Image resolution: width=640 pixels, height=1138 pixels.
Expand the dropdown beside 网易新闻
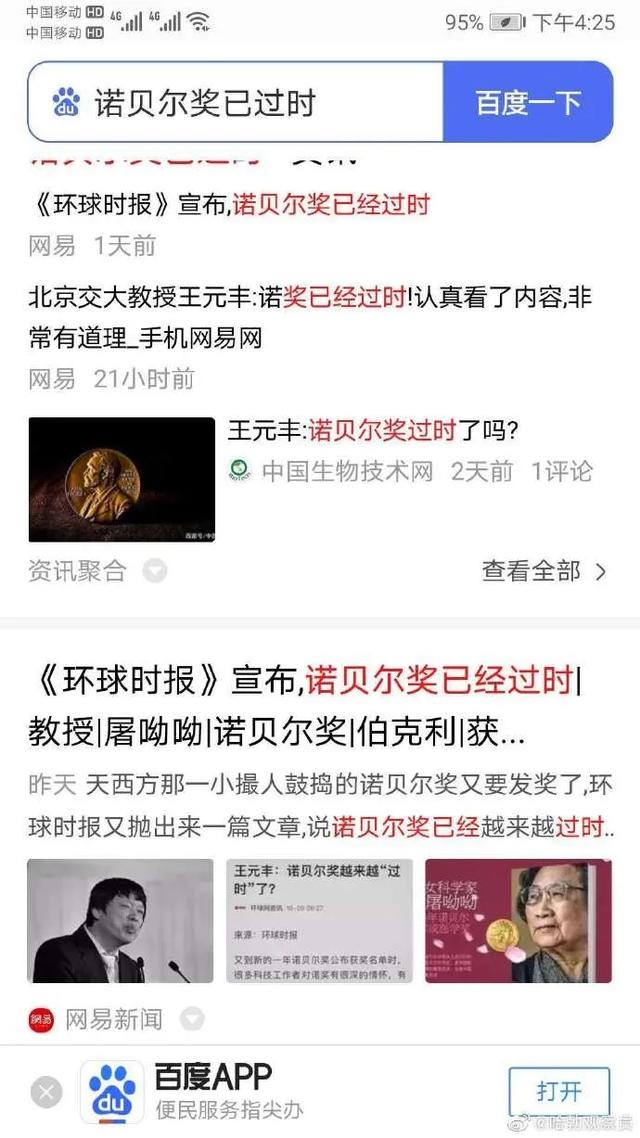[191, 1019]
